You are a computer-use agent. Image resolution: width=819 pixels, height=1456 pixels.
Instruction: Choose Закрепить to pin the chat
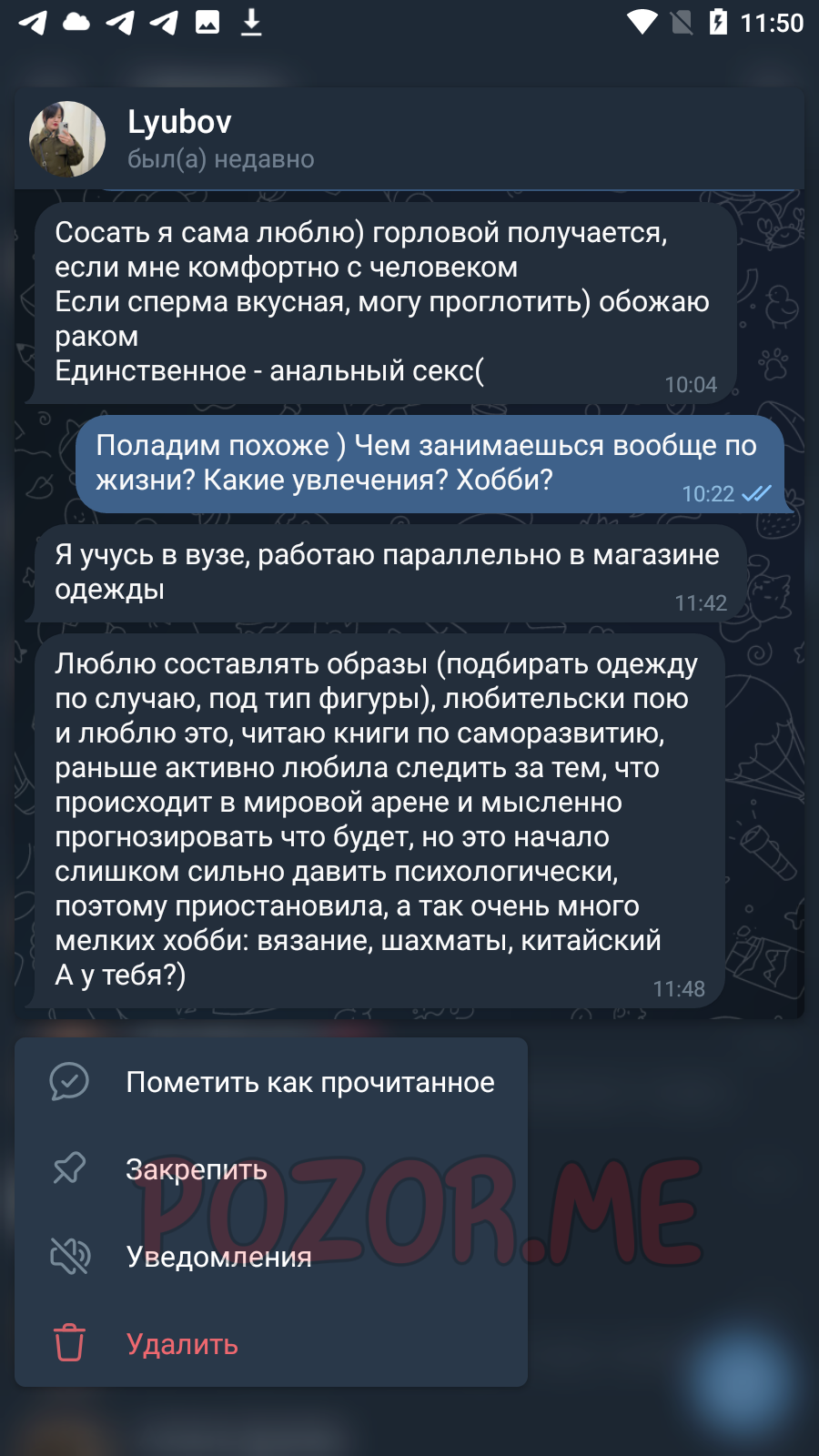(271, 1169)
